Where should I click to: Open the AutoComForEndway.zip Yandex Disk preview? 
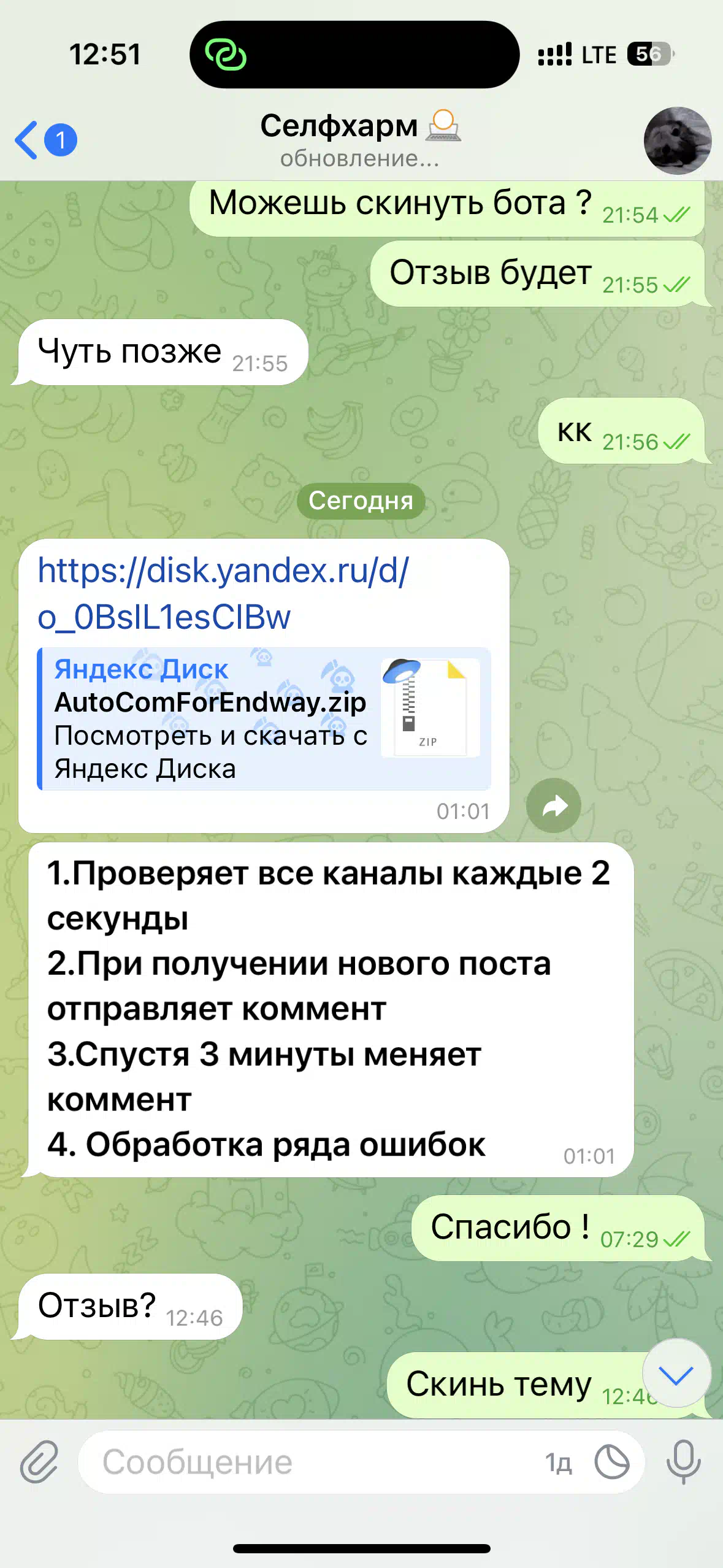click(x=264, y=719)
